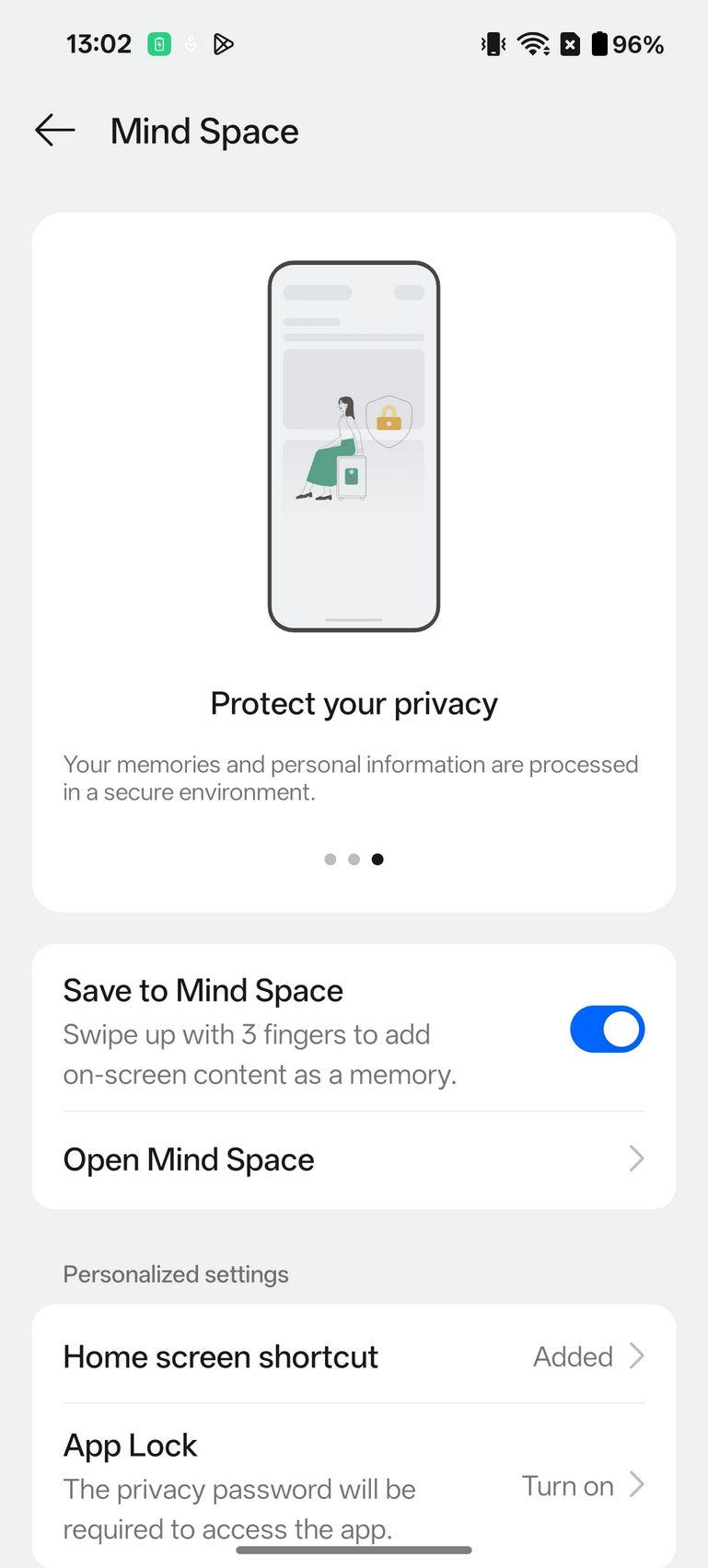
Task: Disable the Save to Mind Space switch
Action: pos(607,1029)
